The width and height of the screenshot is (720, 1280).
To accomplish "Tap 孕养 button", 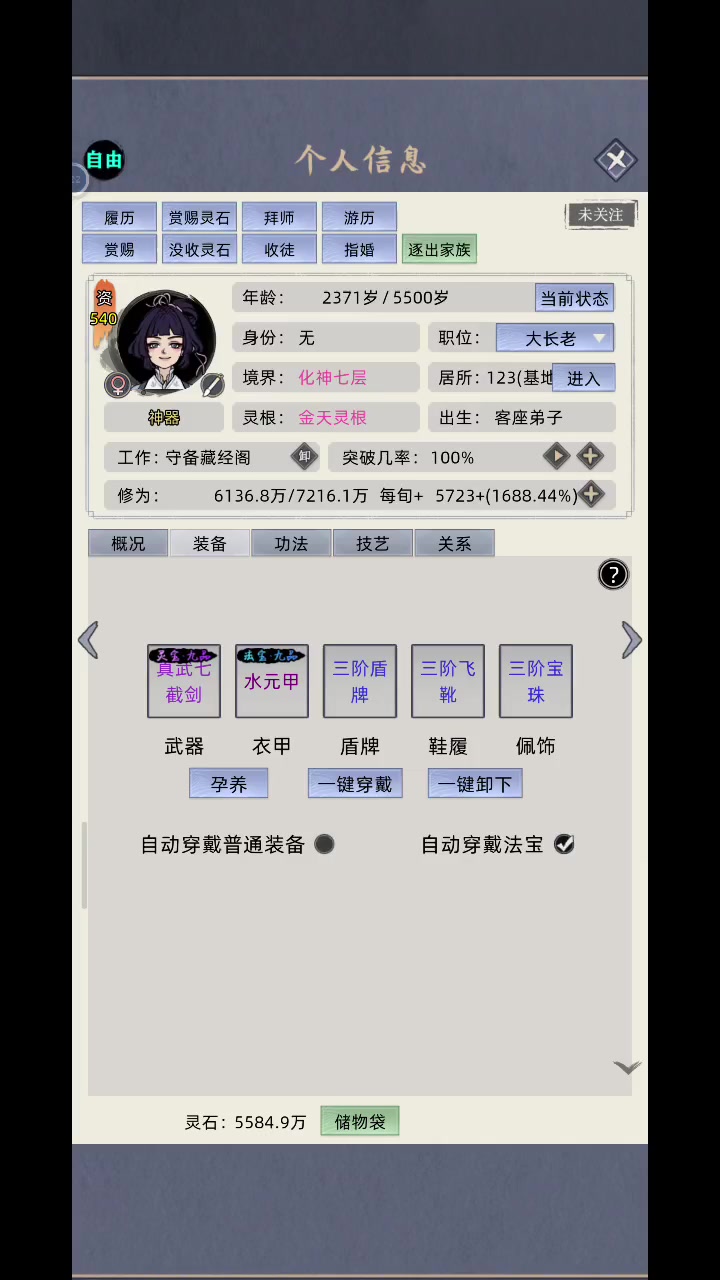I will click(229, 784).
